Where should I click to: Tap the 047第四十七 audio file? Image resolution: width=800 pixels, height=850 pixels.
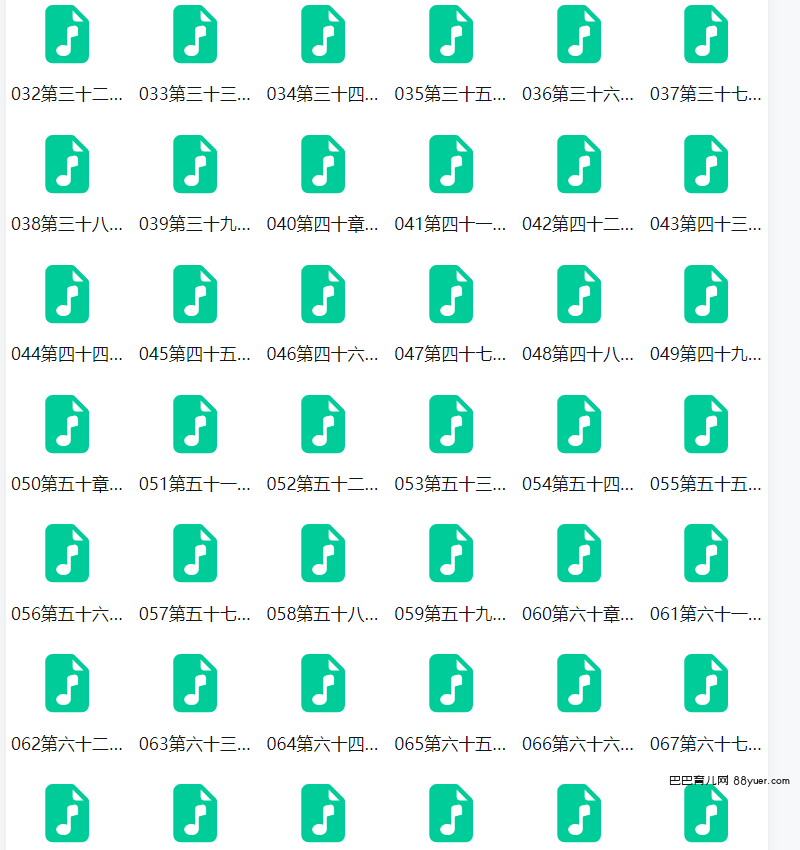(451, 294)
